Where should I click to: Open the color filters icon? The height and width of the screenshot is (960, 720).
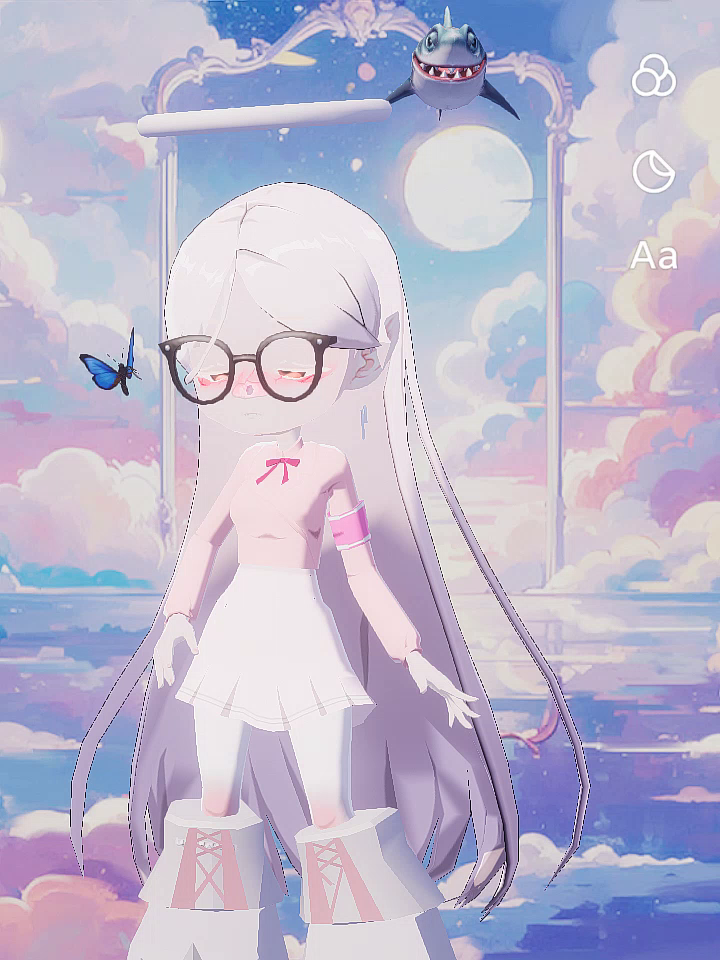(x=653, y=76)
